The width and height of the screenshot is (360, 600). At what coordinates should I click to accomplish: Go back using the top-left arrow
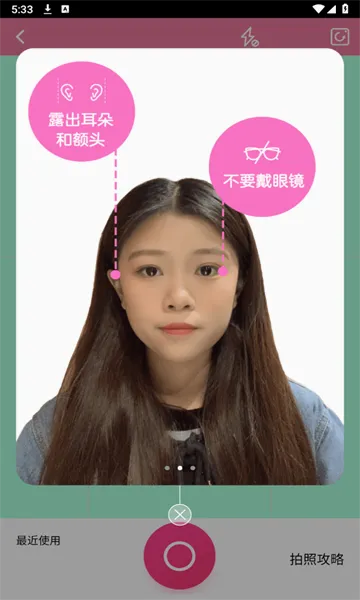[20, 37]
